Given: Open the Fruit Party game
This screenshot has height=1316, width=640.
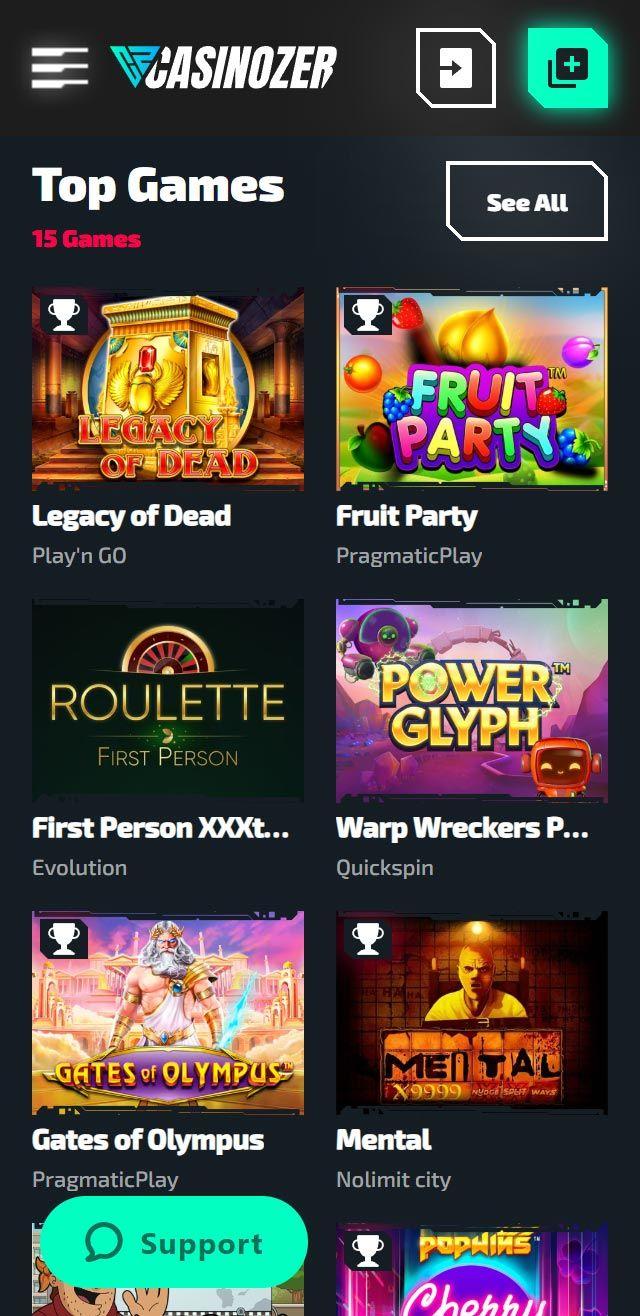Looking at the screenshot, I should click(472, 390).
